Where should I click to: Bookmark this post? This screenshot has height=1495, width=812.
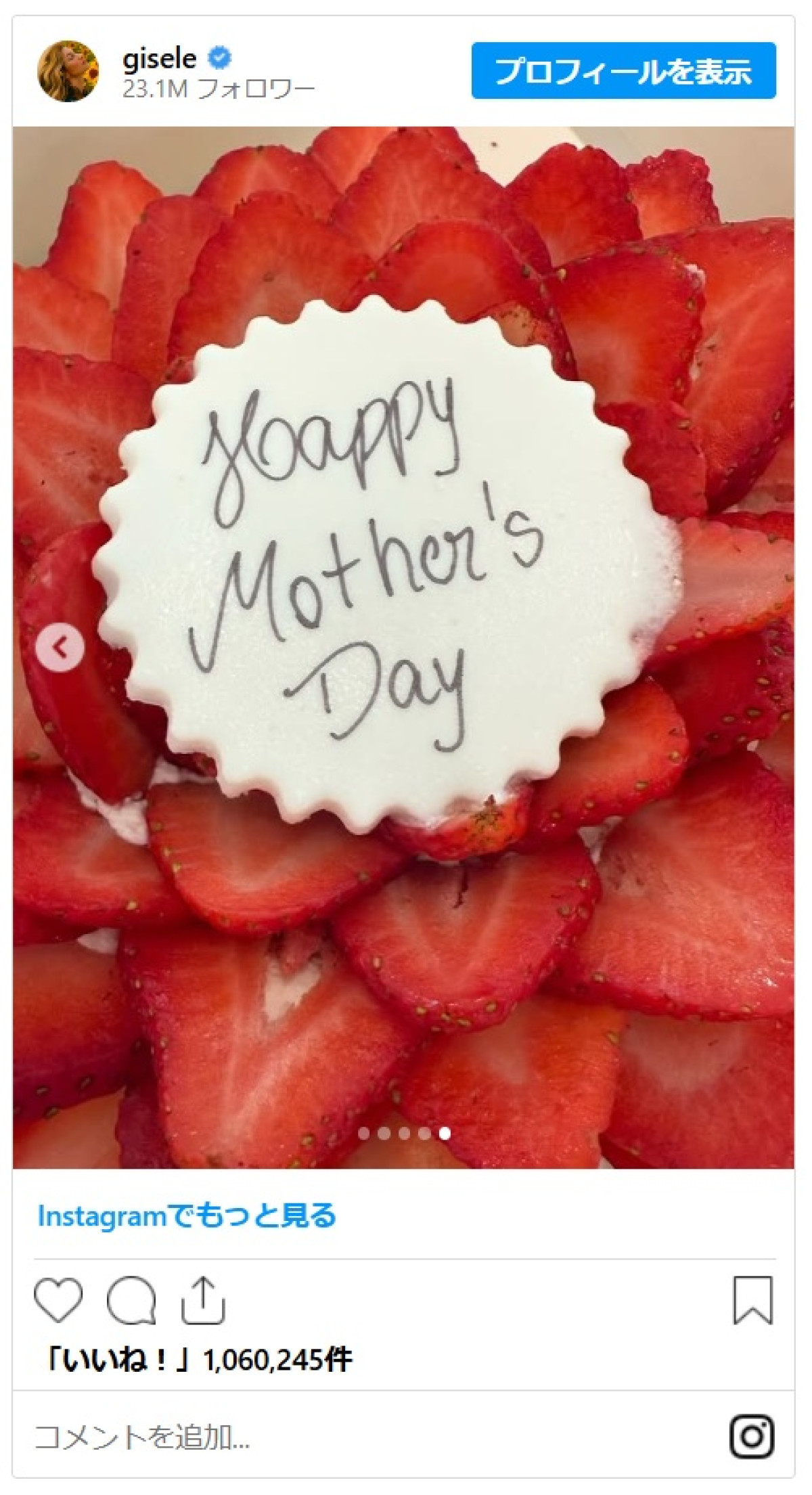coord(752,1300)
